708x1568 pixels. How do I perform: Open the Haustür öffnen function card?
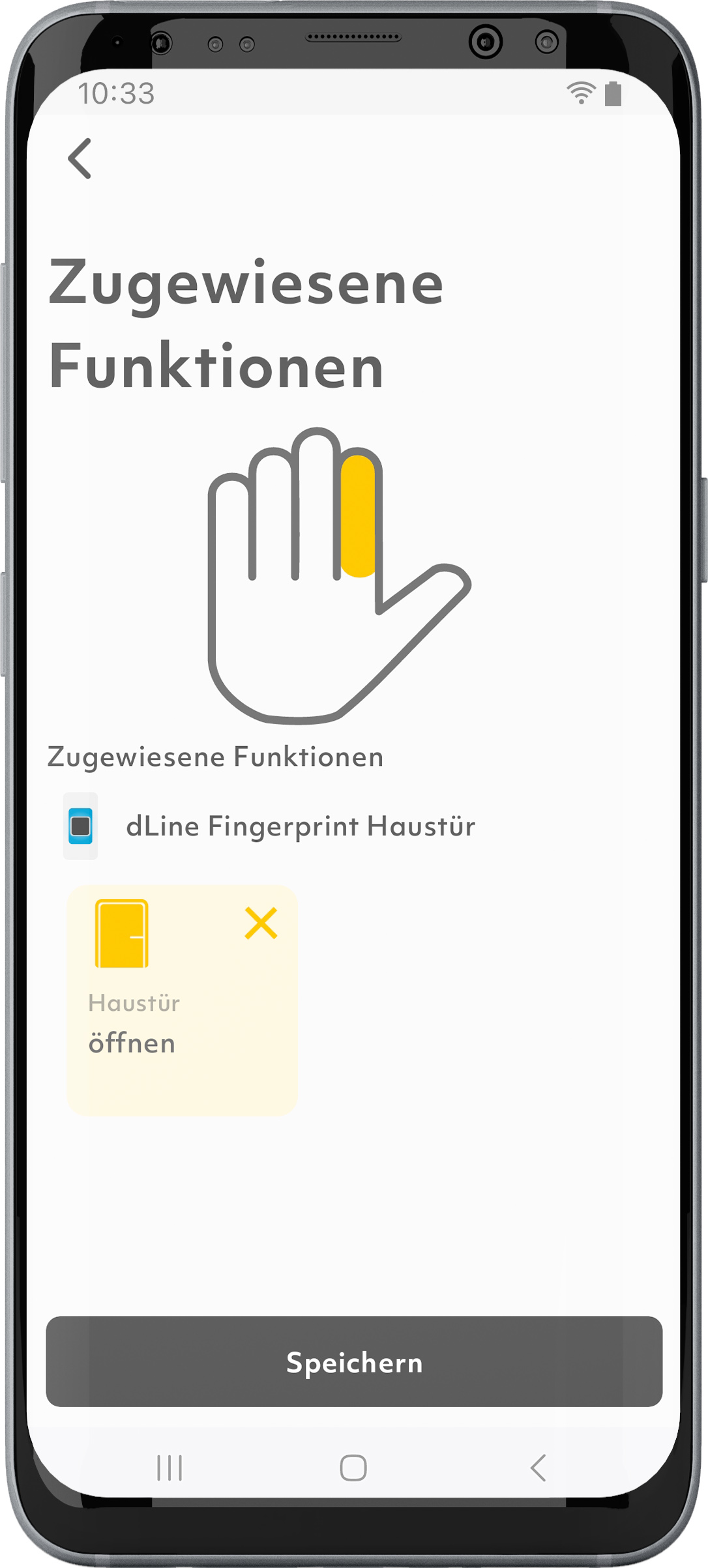pyautogui.click(x=182, y=1000)
